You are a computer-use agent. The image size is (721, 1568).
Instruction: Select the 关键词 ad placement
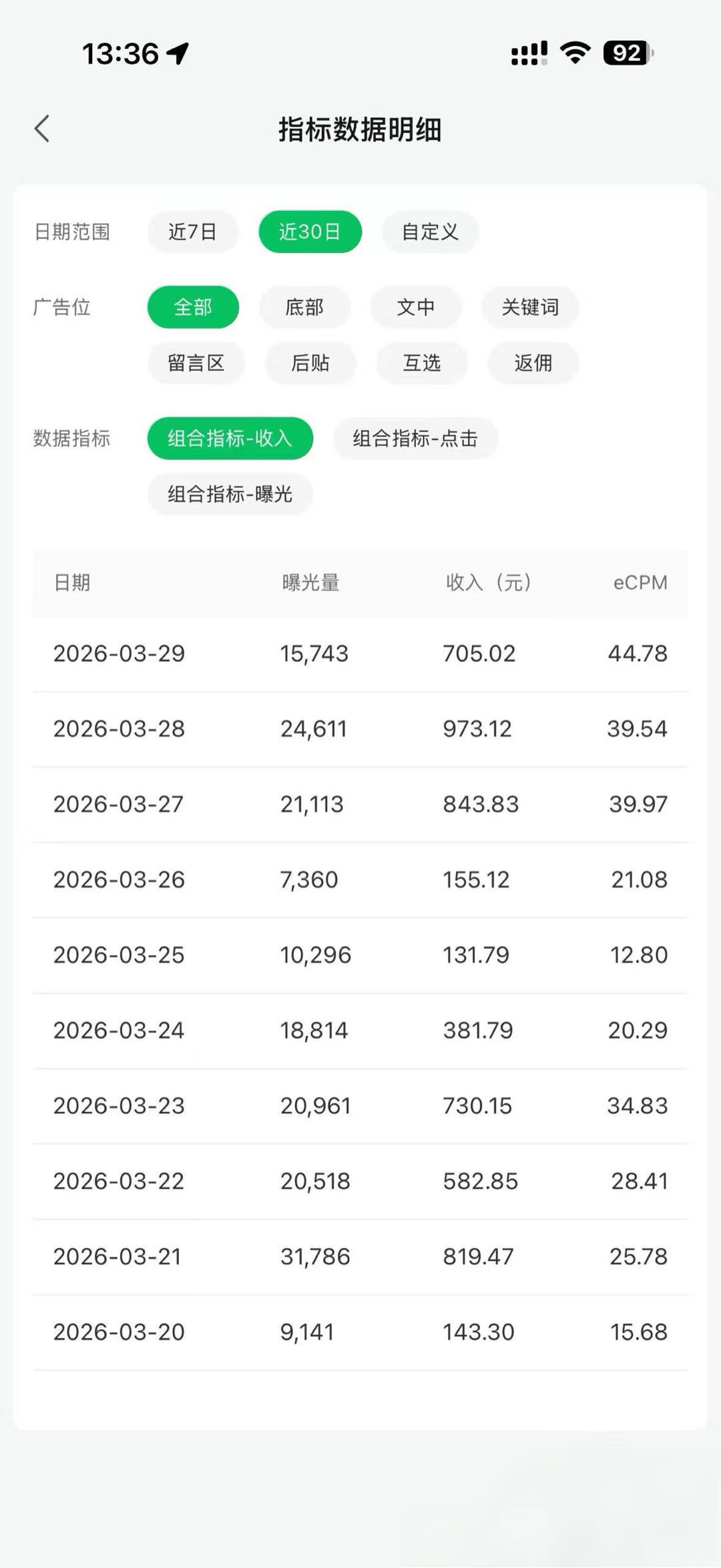532,307
